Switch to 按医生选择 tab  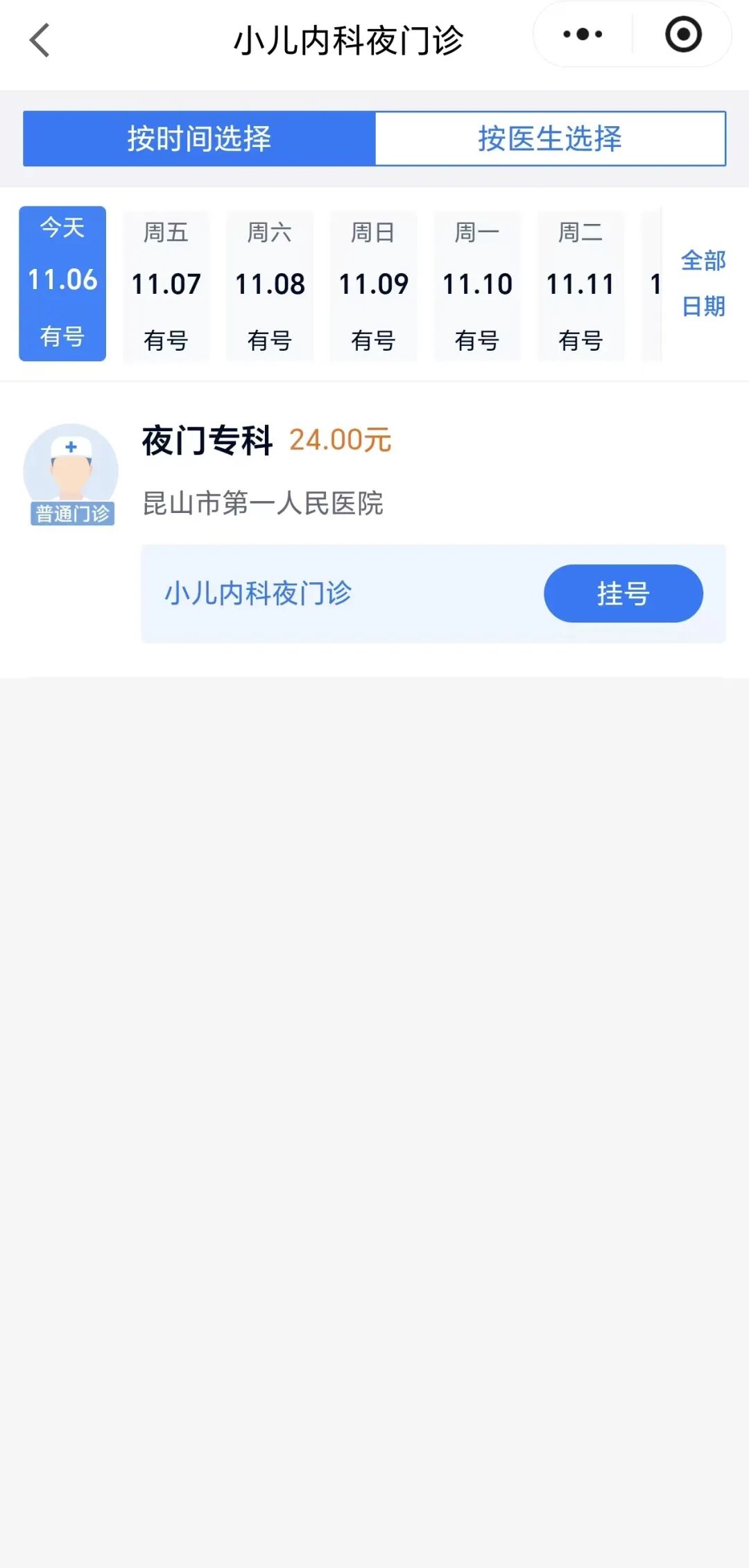(550, 139)
